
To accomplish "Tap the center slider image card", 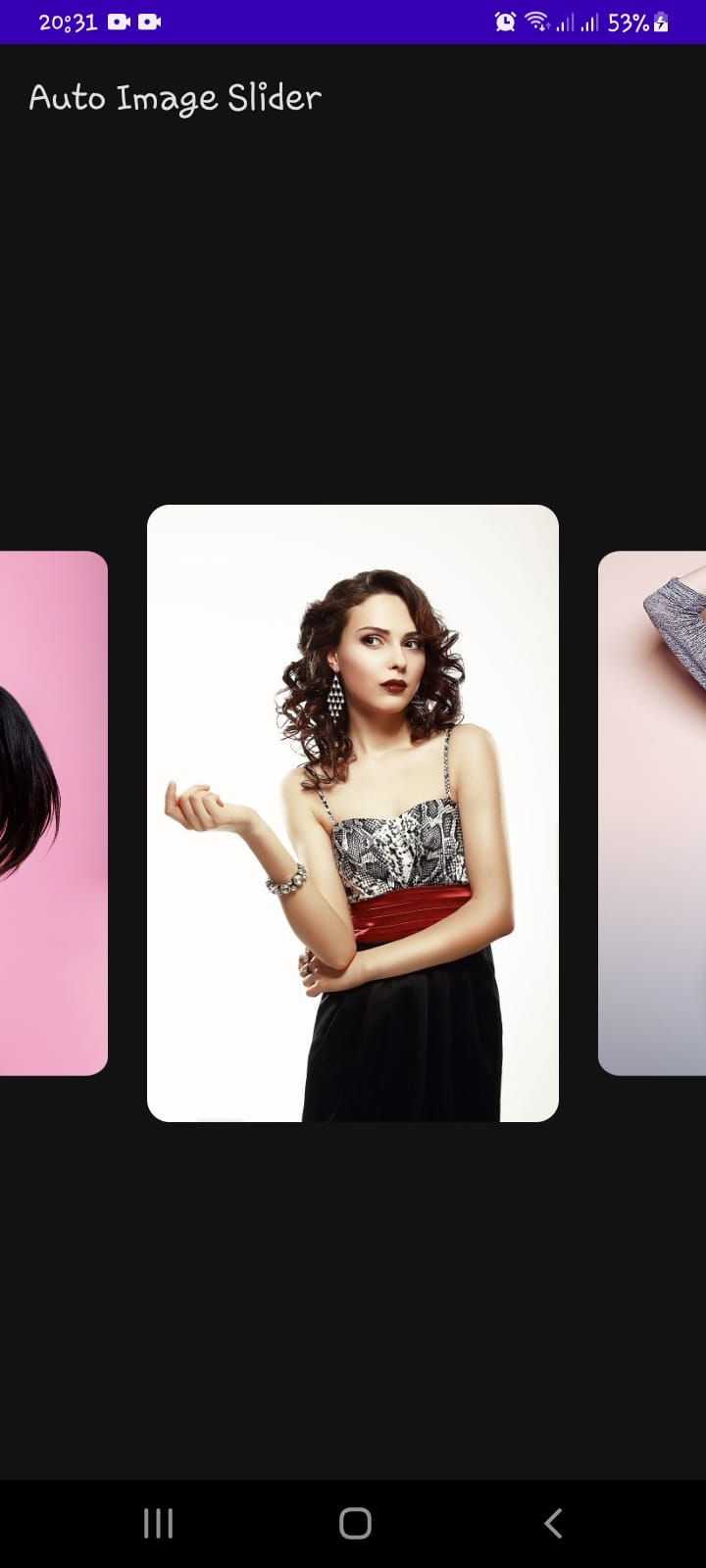I will point(353,813).
